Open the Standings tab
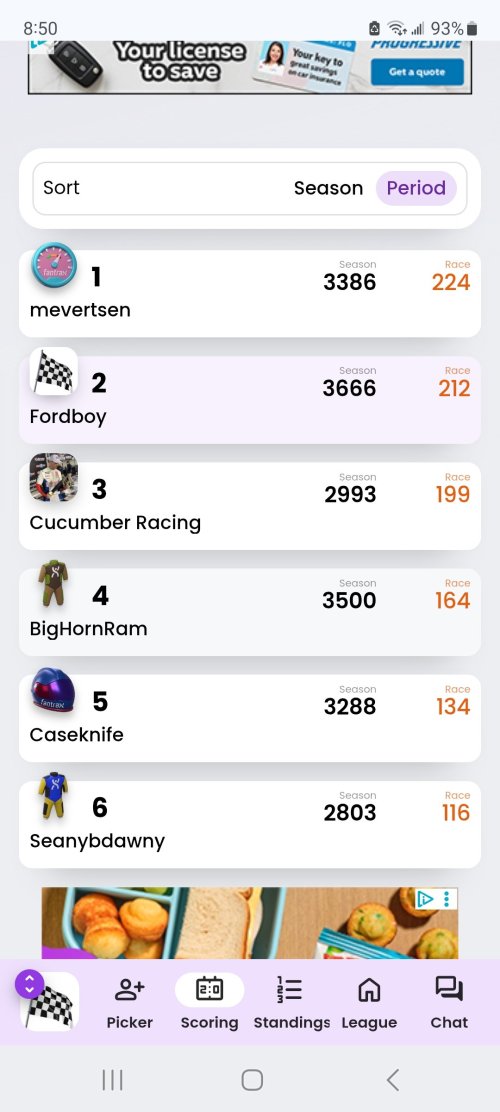500x1112 pixels. point(291,1002)
